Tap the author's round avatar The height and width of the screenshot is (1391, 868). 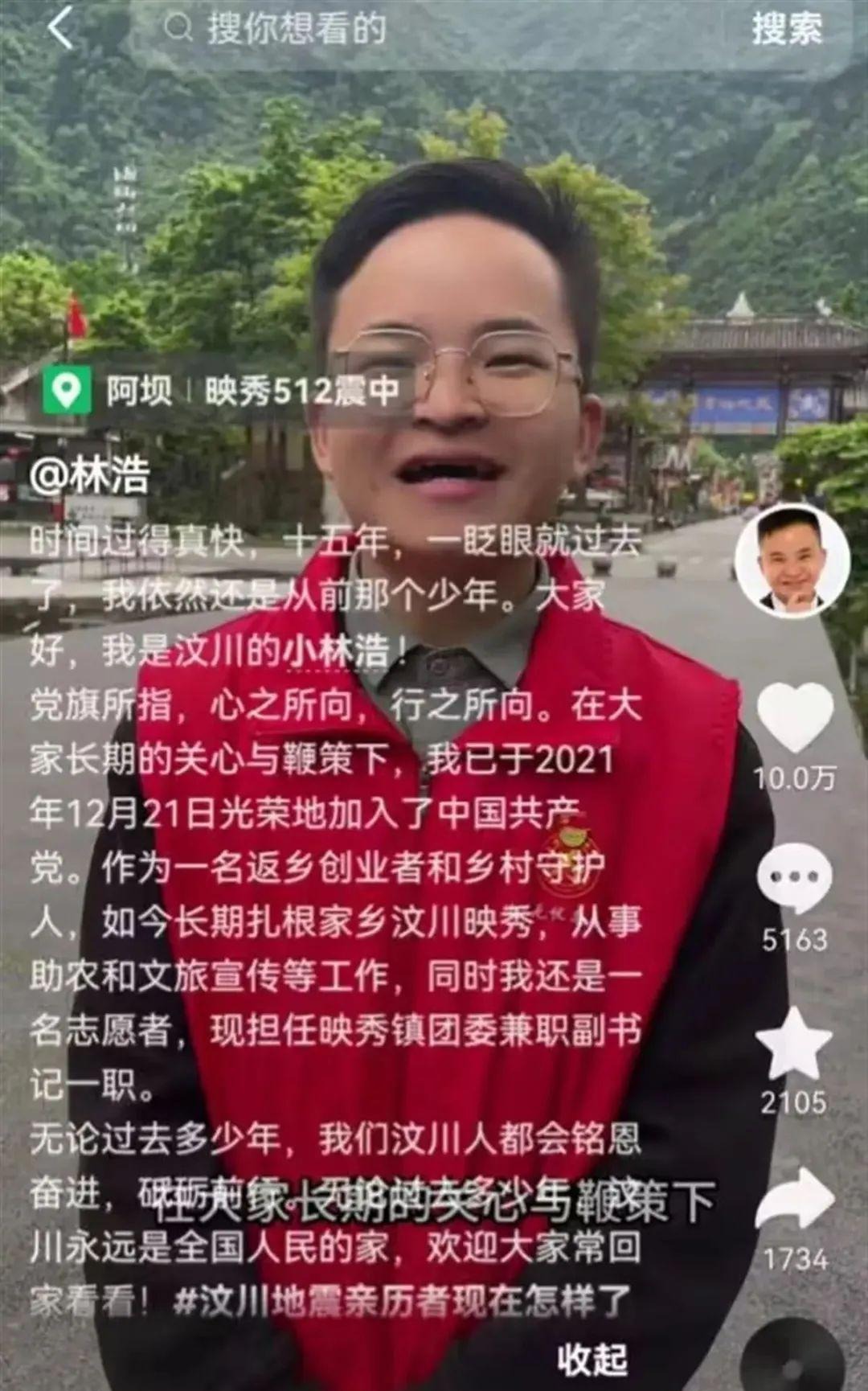pos(792,560)
